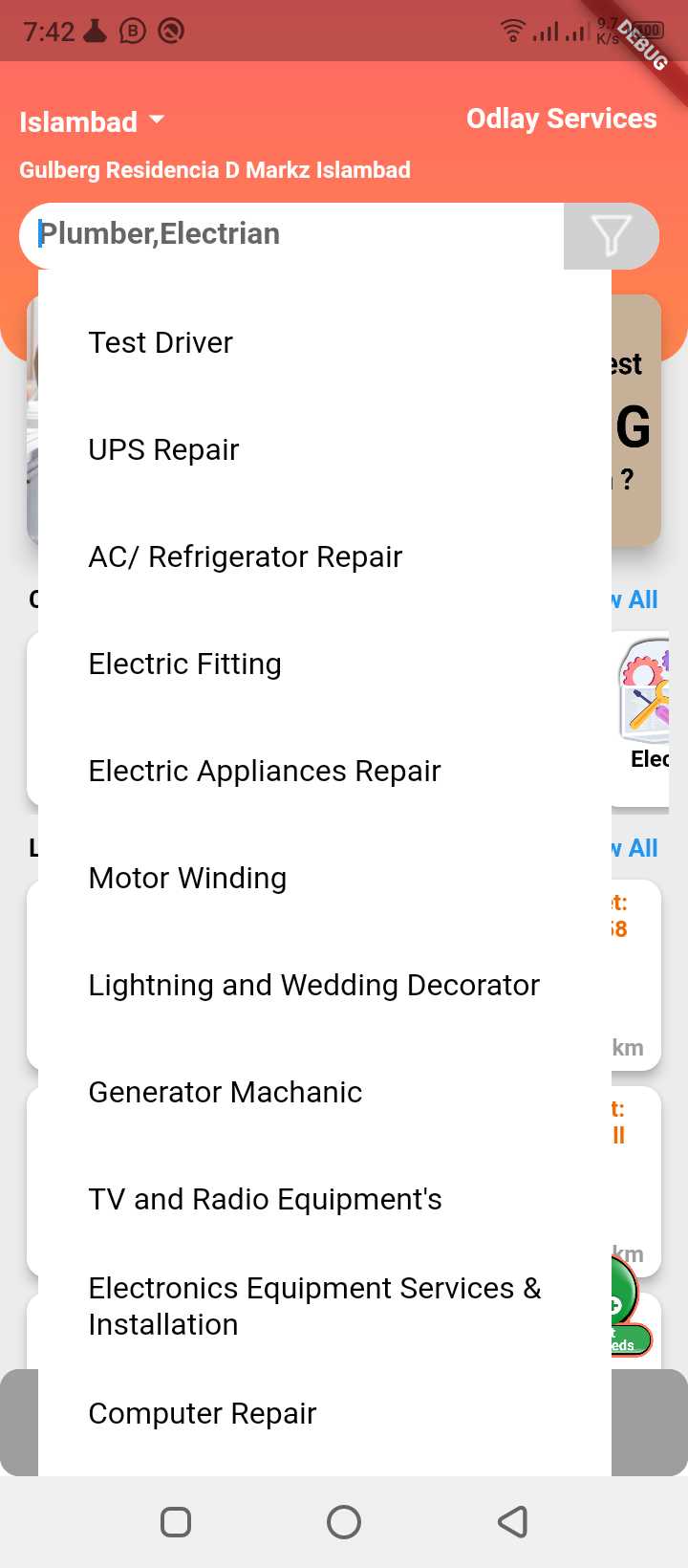688x1568 pixels.
Task: Expand the Islambad city dropdown
Action: [x=92, y=121]
